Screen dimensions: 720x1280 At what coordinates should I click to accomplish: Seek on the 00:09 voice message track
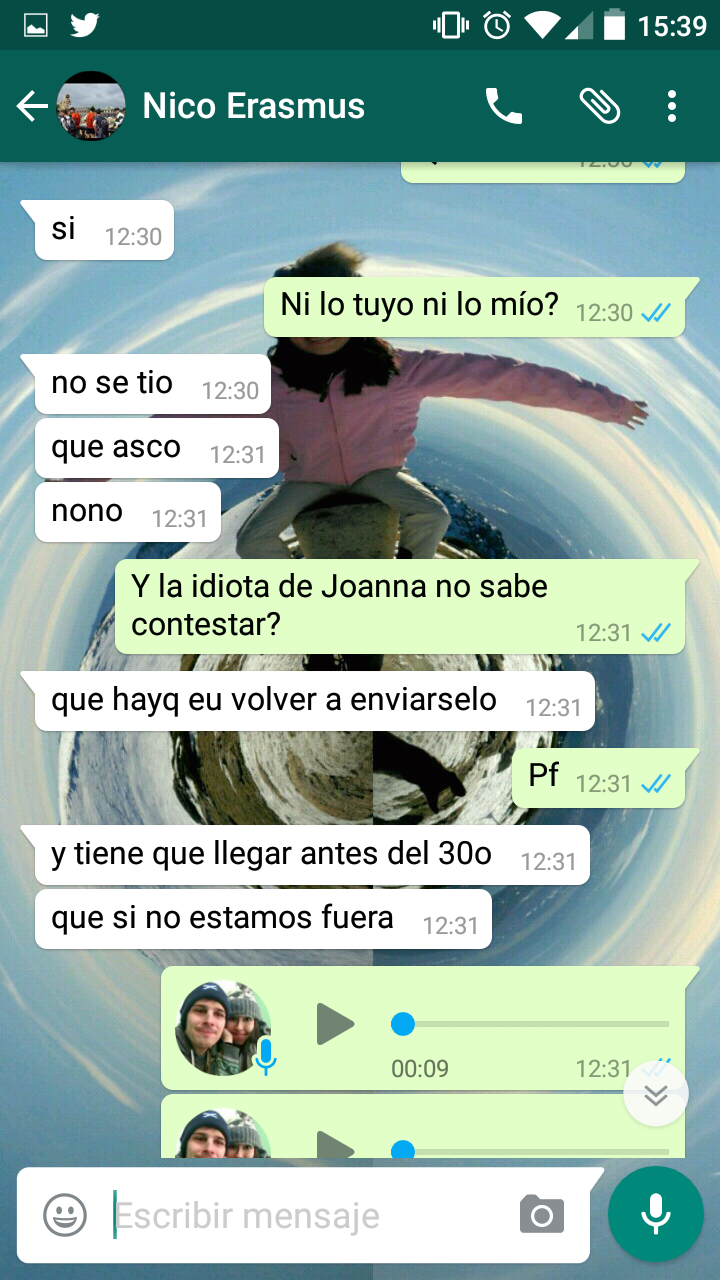[x=530, y=1024]
